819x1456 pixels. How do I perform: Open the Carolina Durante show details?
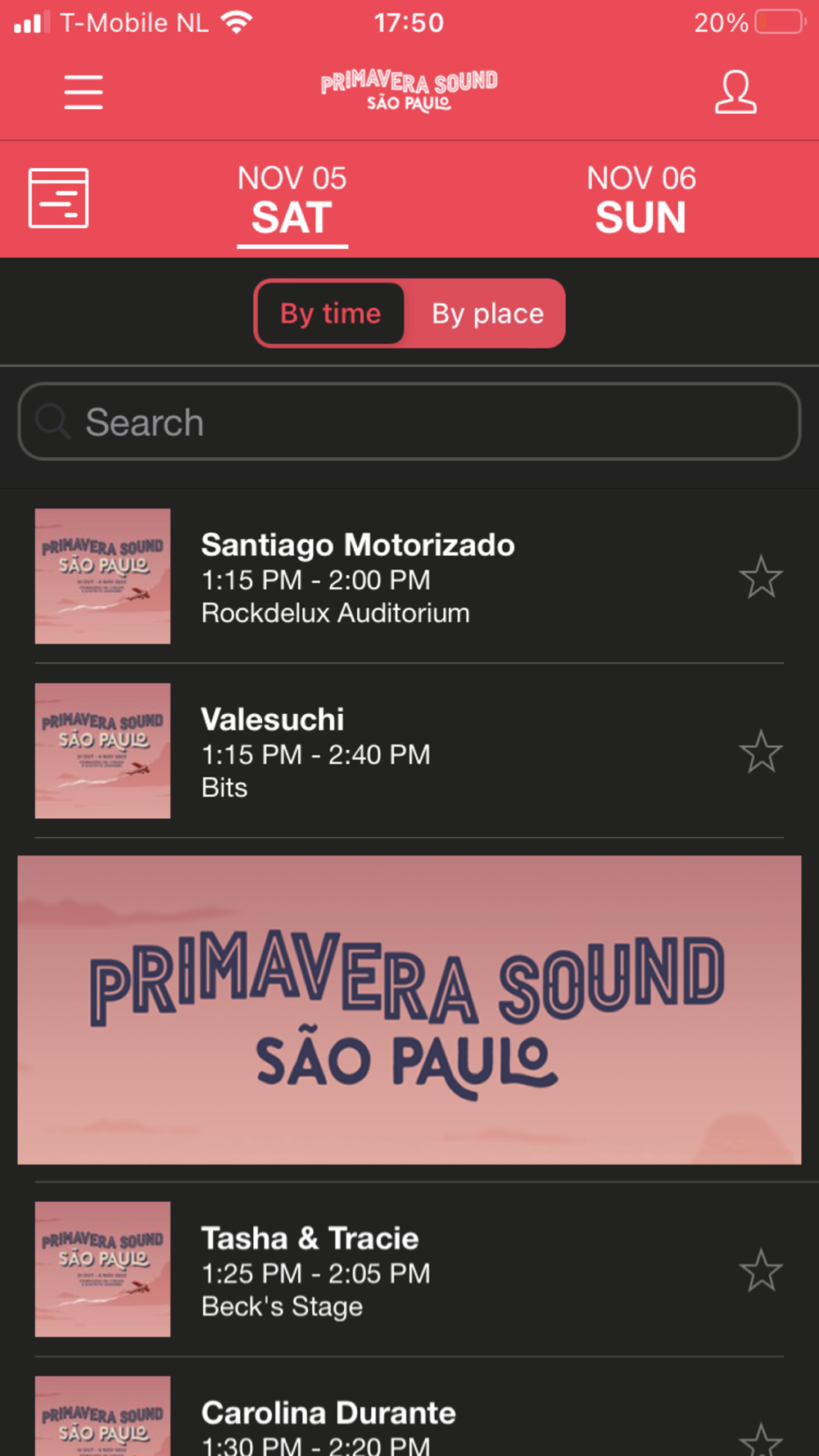[328, 1425]
